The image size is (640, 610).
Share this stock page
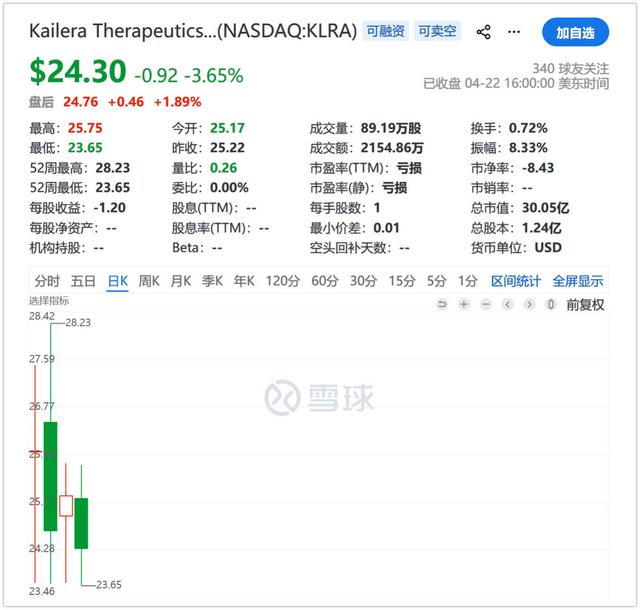[x=484, y=32]
